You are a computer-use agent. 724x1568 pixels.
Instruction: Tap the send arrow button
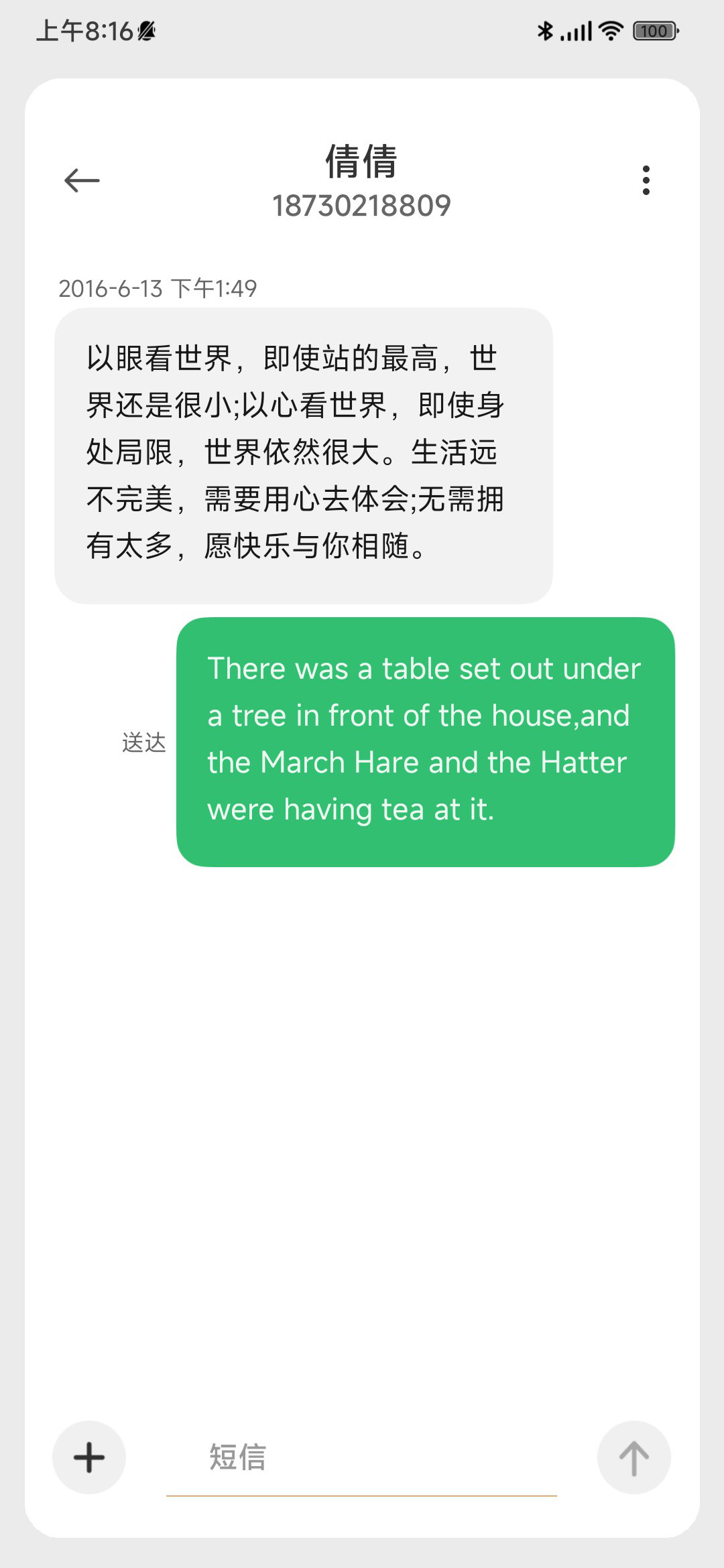633,1457
